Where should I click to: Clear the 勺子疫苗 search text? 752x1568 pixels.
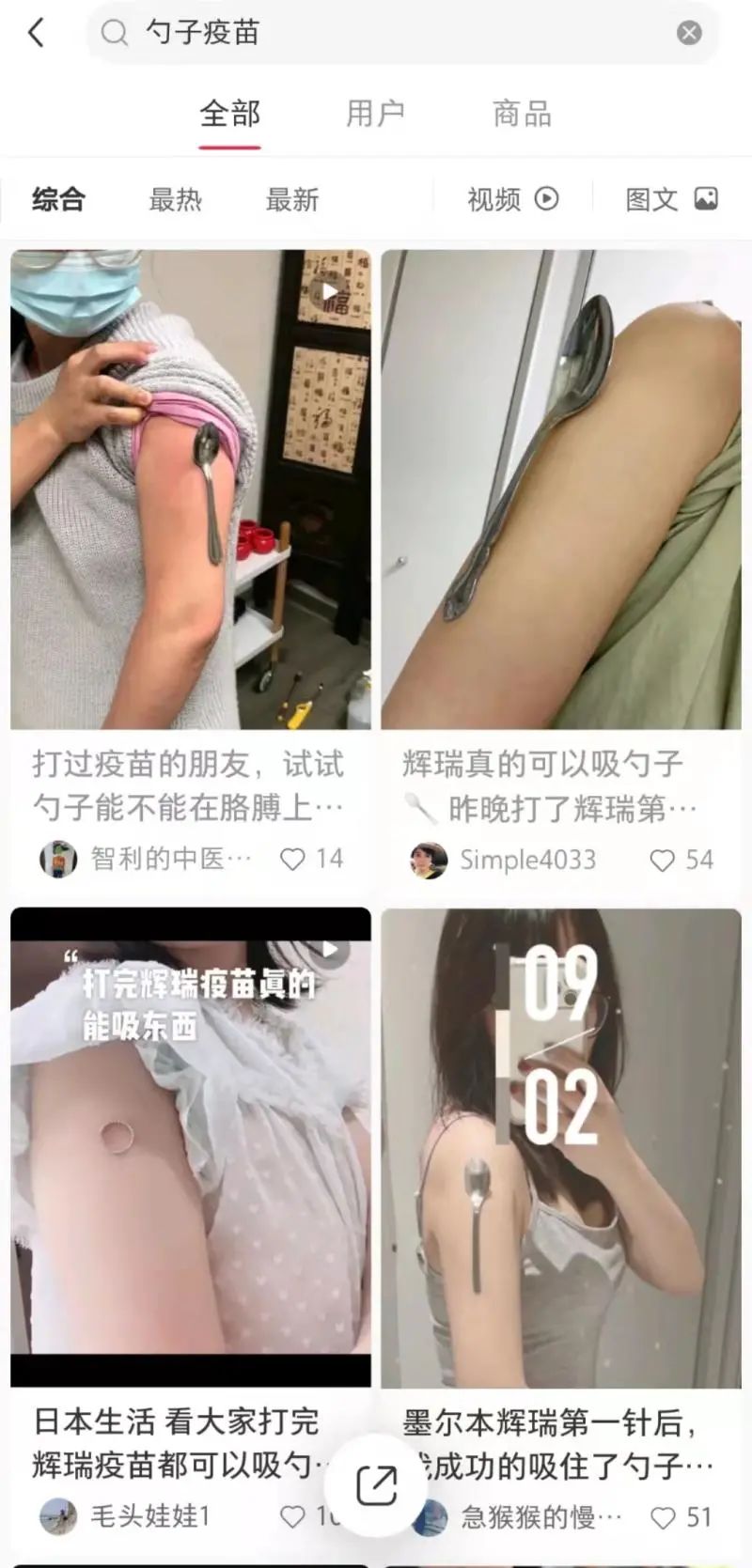[x=689, y=33]
